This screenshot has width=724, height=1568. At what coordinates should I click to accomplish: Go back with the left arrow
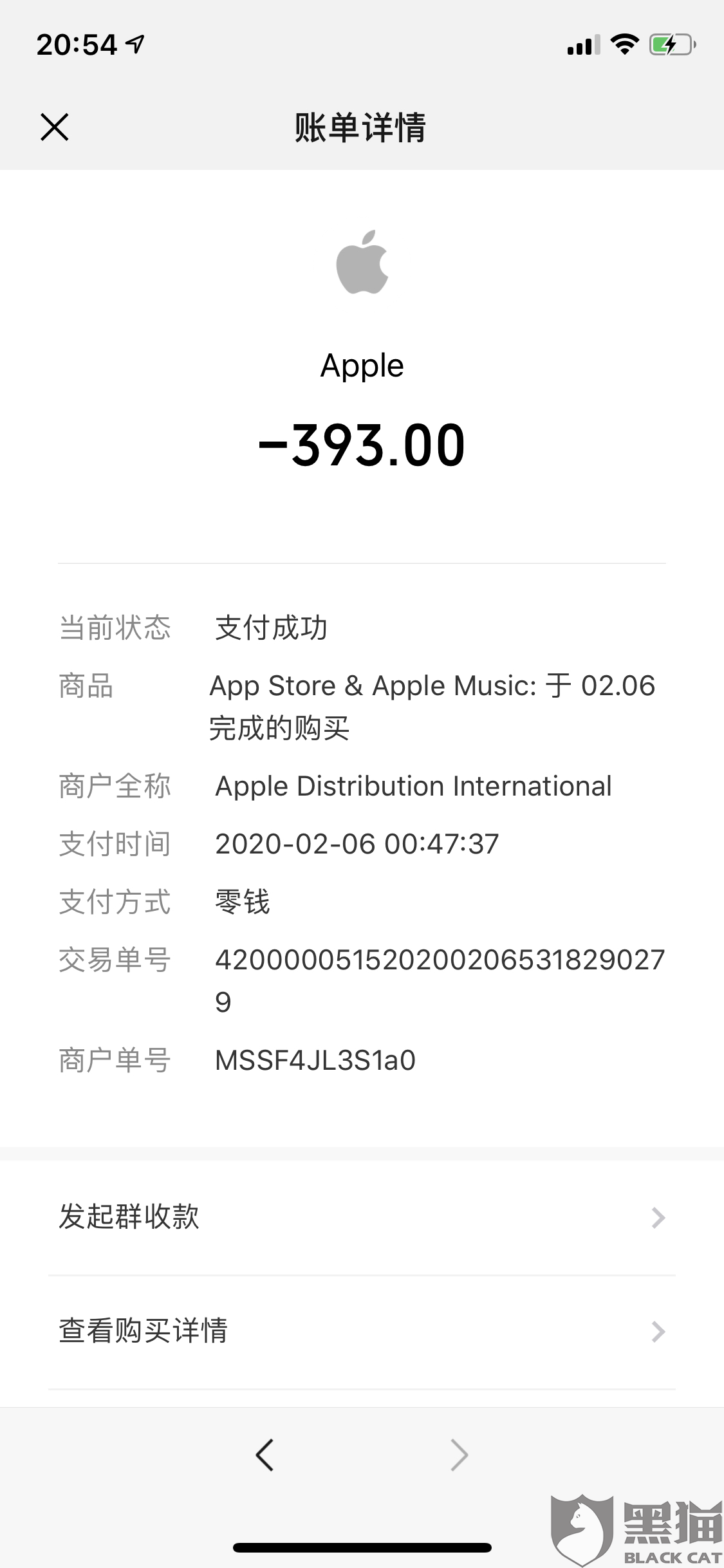click(265, 1455)
